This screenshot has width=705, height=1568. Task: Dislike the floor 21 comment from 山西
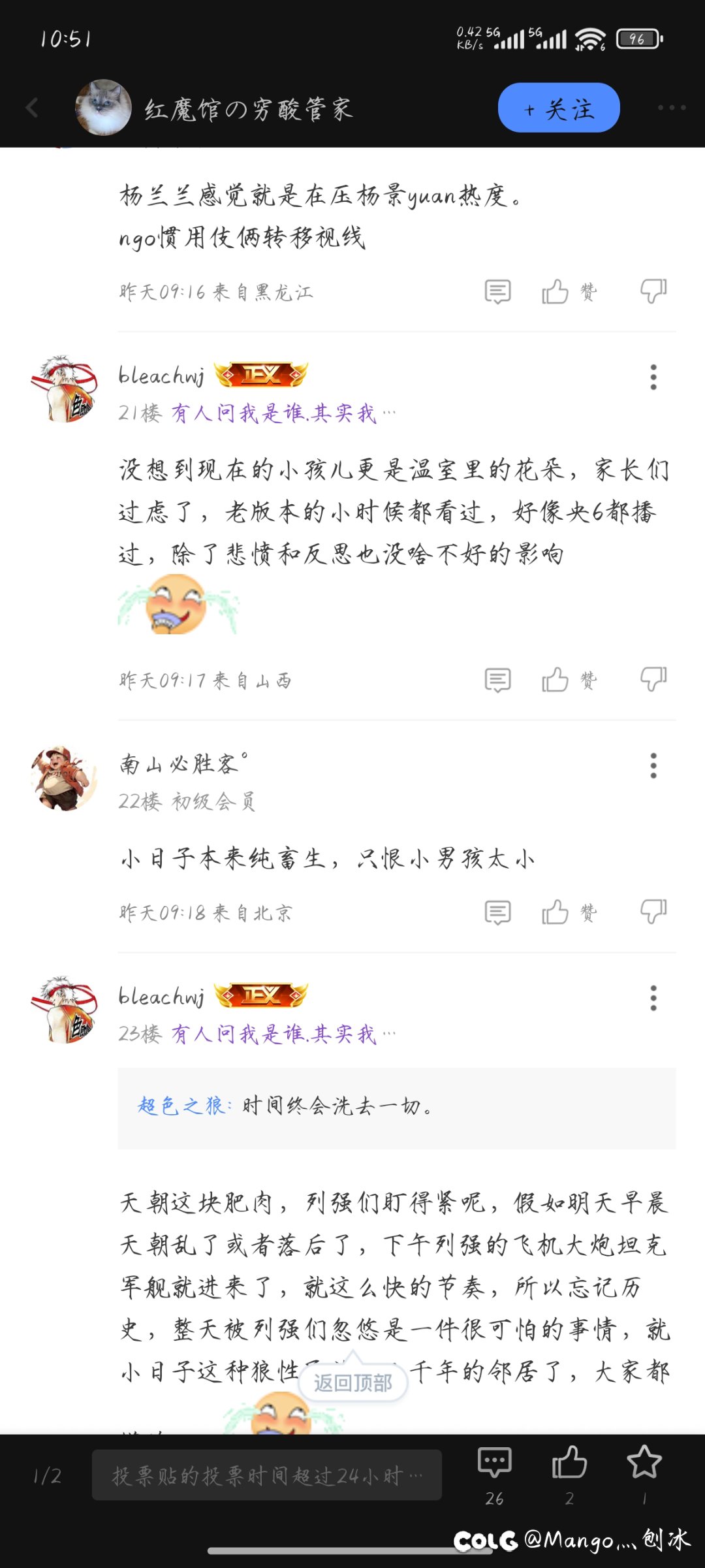coord(653,680)
